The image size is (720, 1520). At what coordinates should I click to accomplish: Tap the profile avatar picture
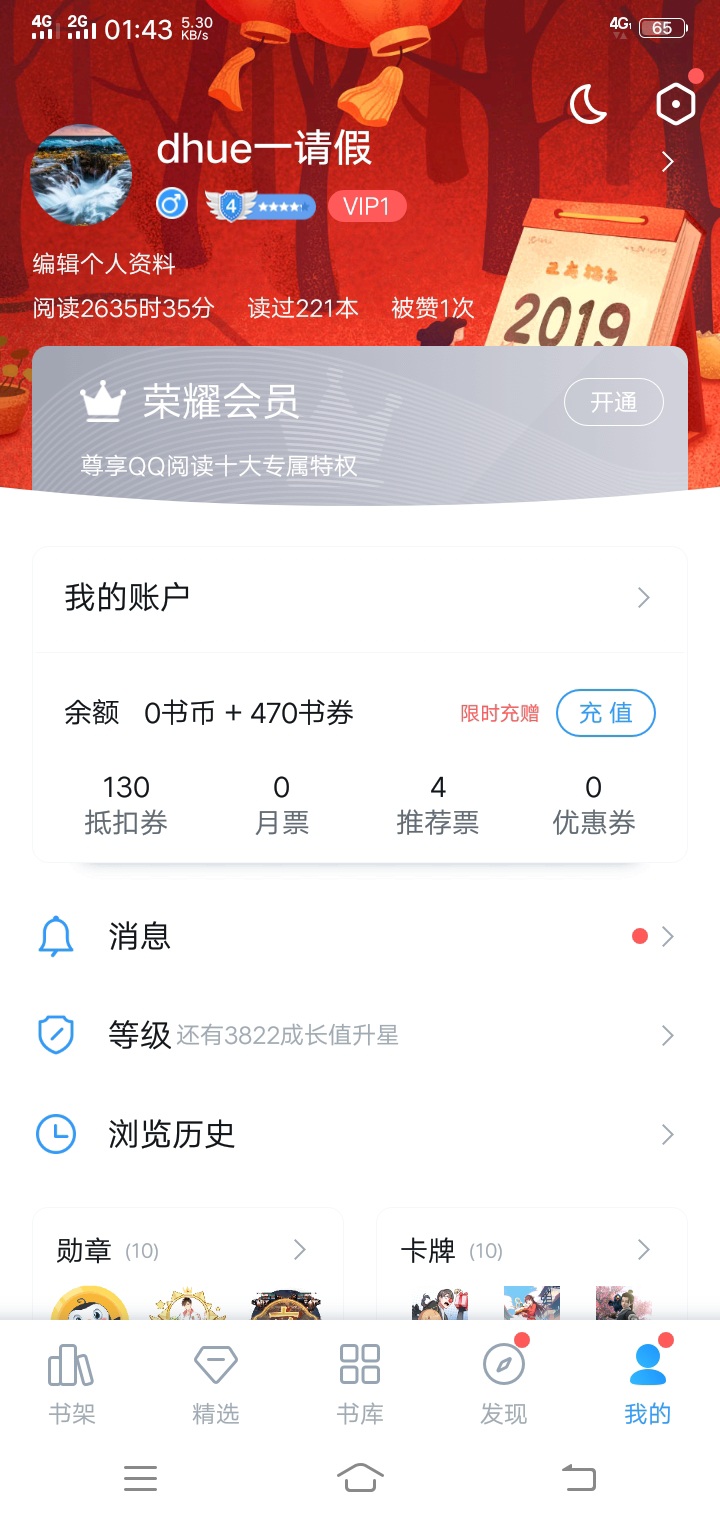click(x=82, y=174)
